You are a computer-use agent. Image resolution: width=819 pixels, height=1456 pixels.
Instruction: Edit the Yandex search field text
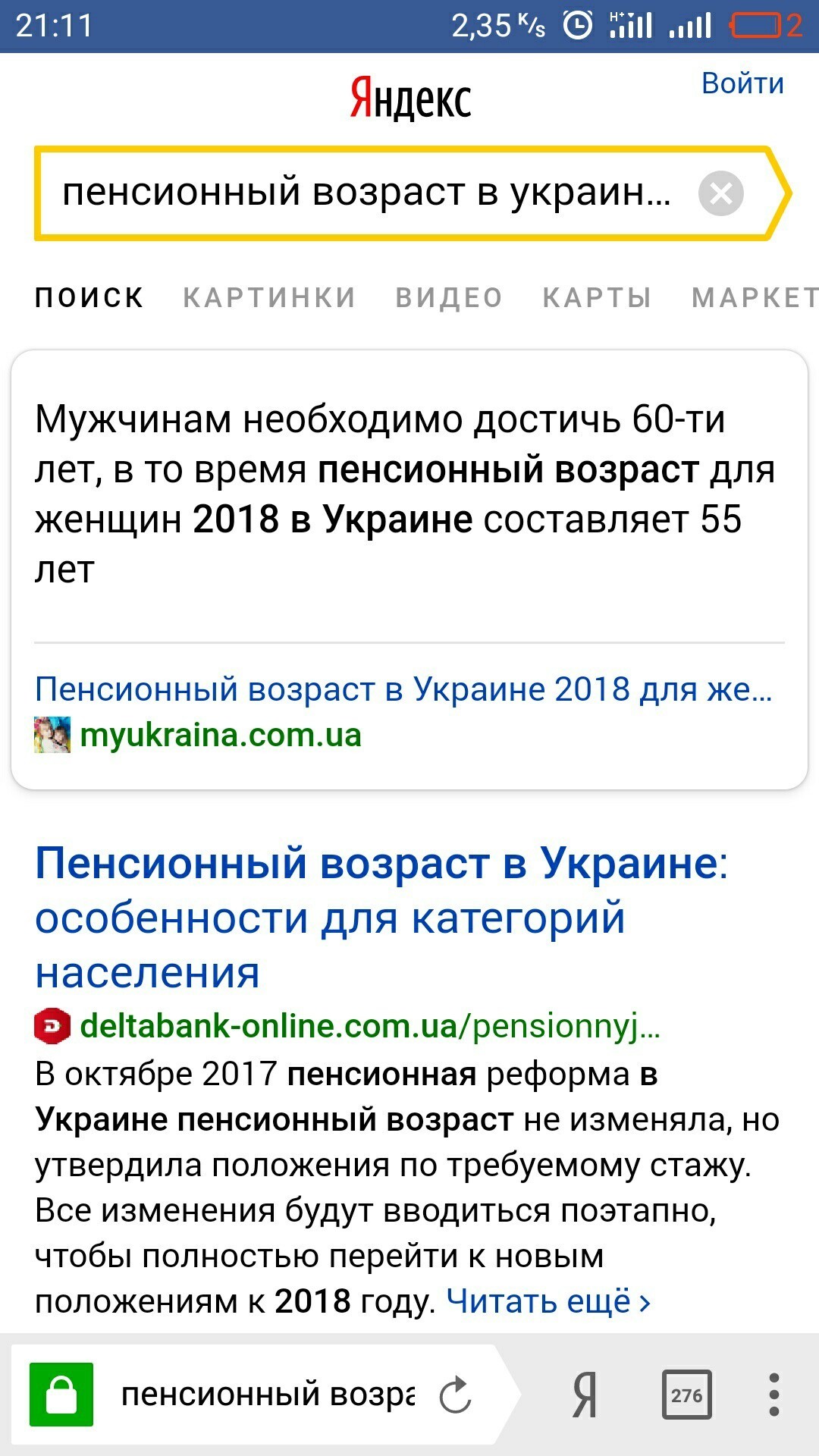[x=366, y=193]
